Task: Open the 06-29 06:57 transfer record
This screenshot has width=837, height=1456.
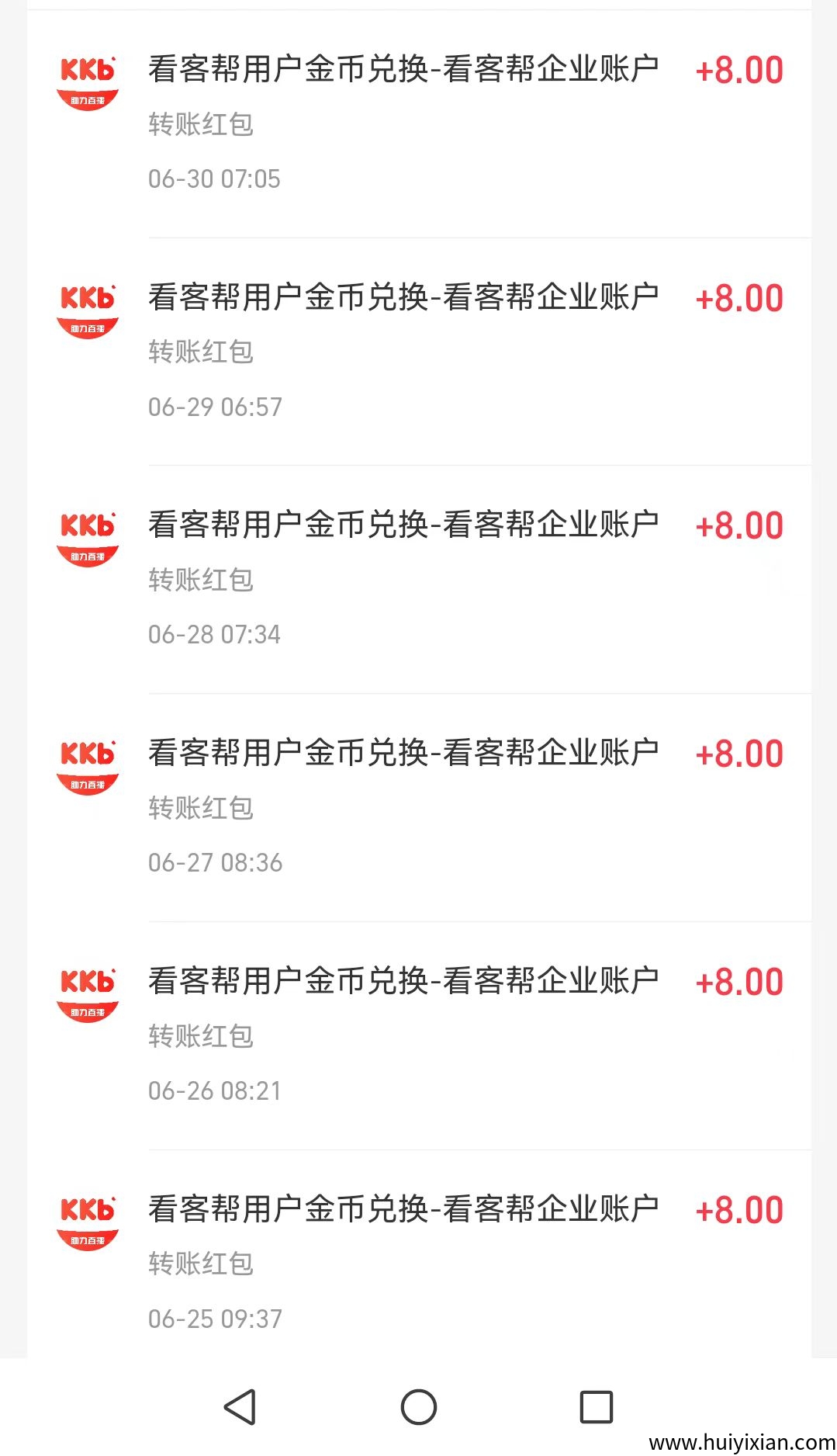Action: (419, 352)
